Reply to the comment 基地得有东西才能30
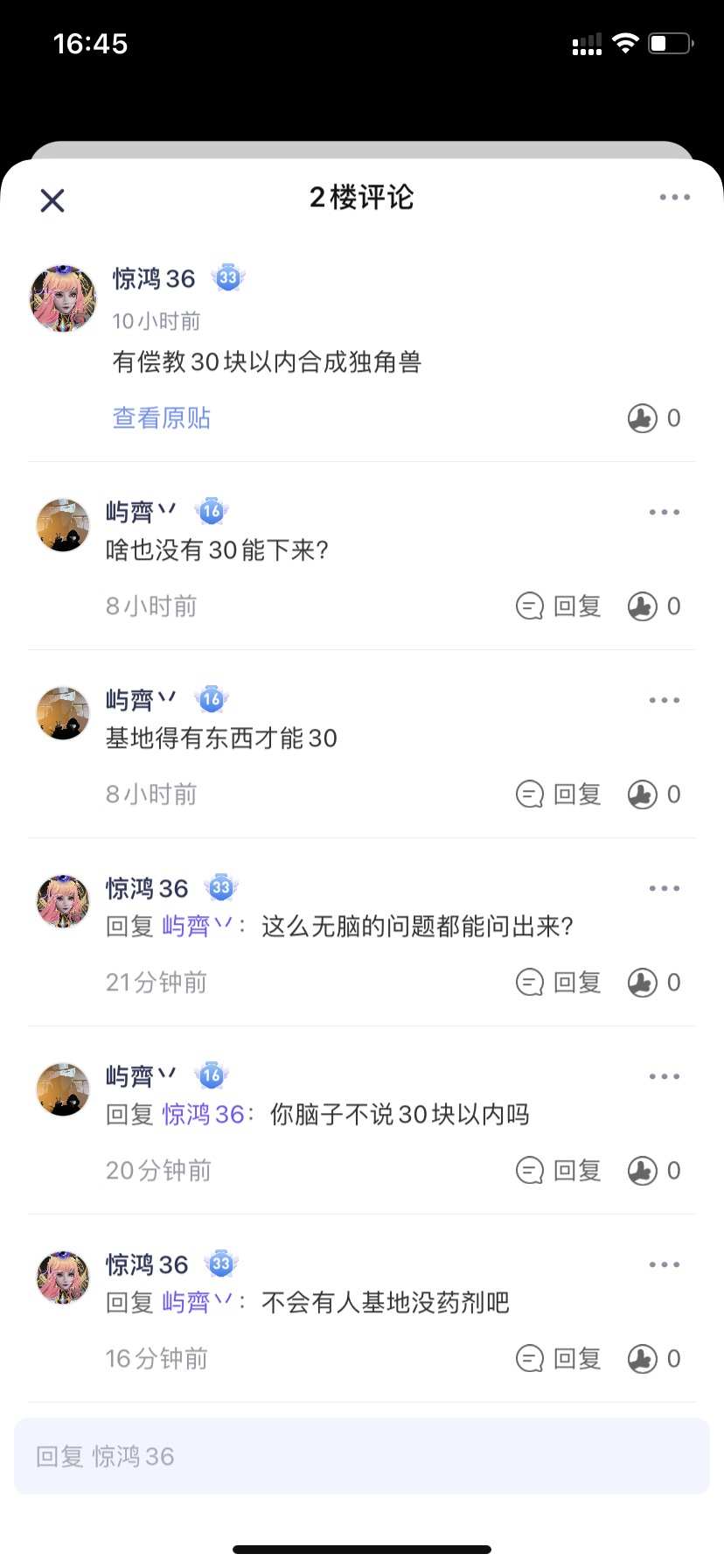The width and height of the screenshot is (724, 1568). point(559,794)
